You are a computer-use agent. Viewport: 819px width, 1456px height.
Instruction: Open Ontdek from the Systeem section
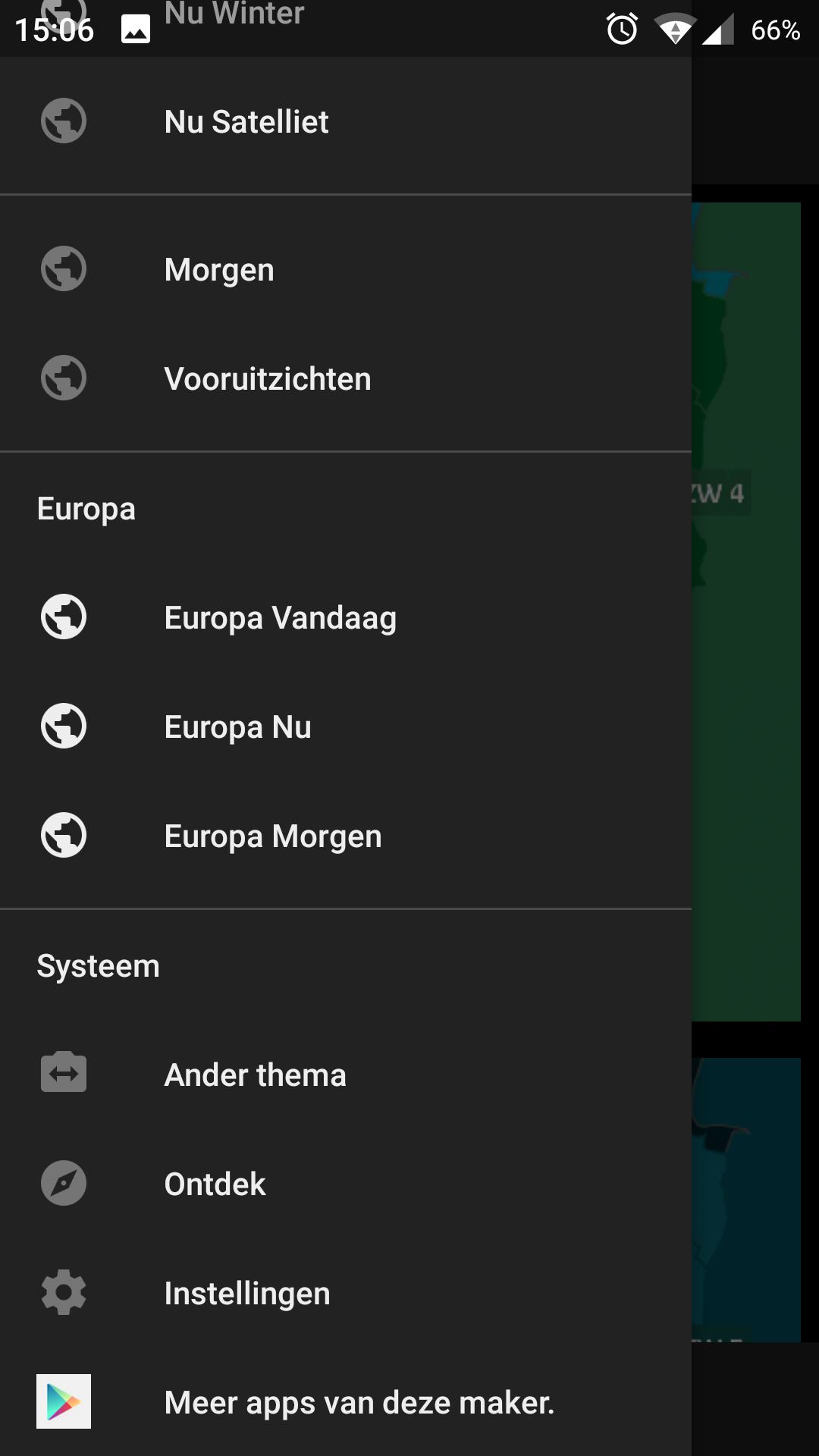click(215, 1183)
